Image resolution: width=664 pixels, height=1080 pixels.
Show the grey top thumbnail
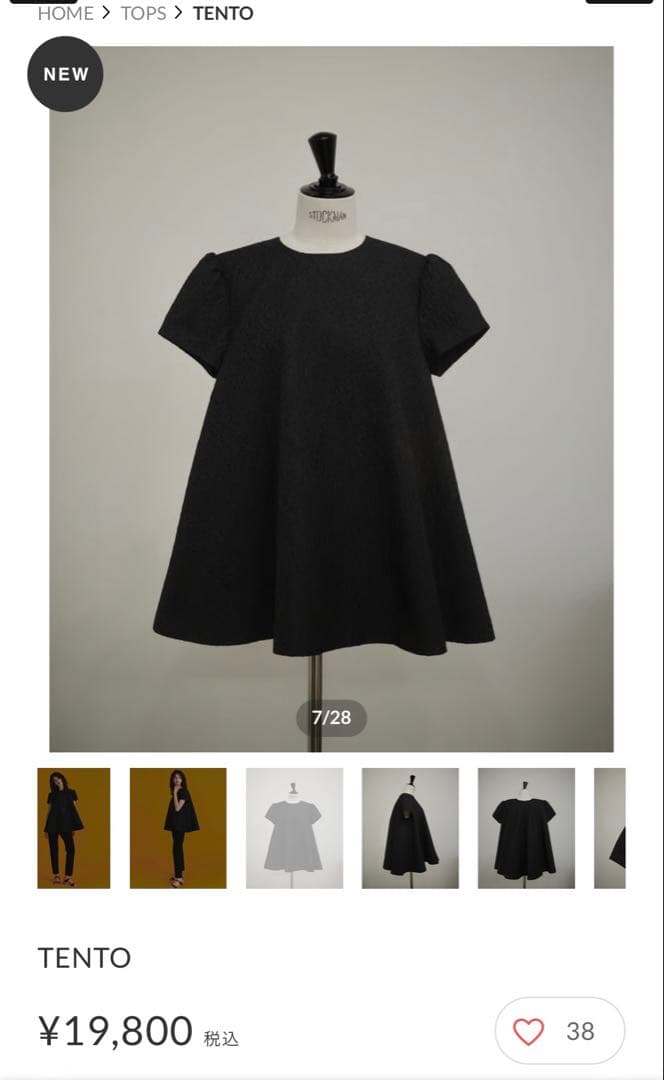(294, 828)
